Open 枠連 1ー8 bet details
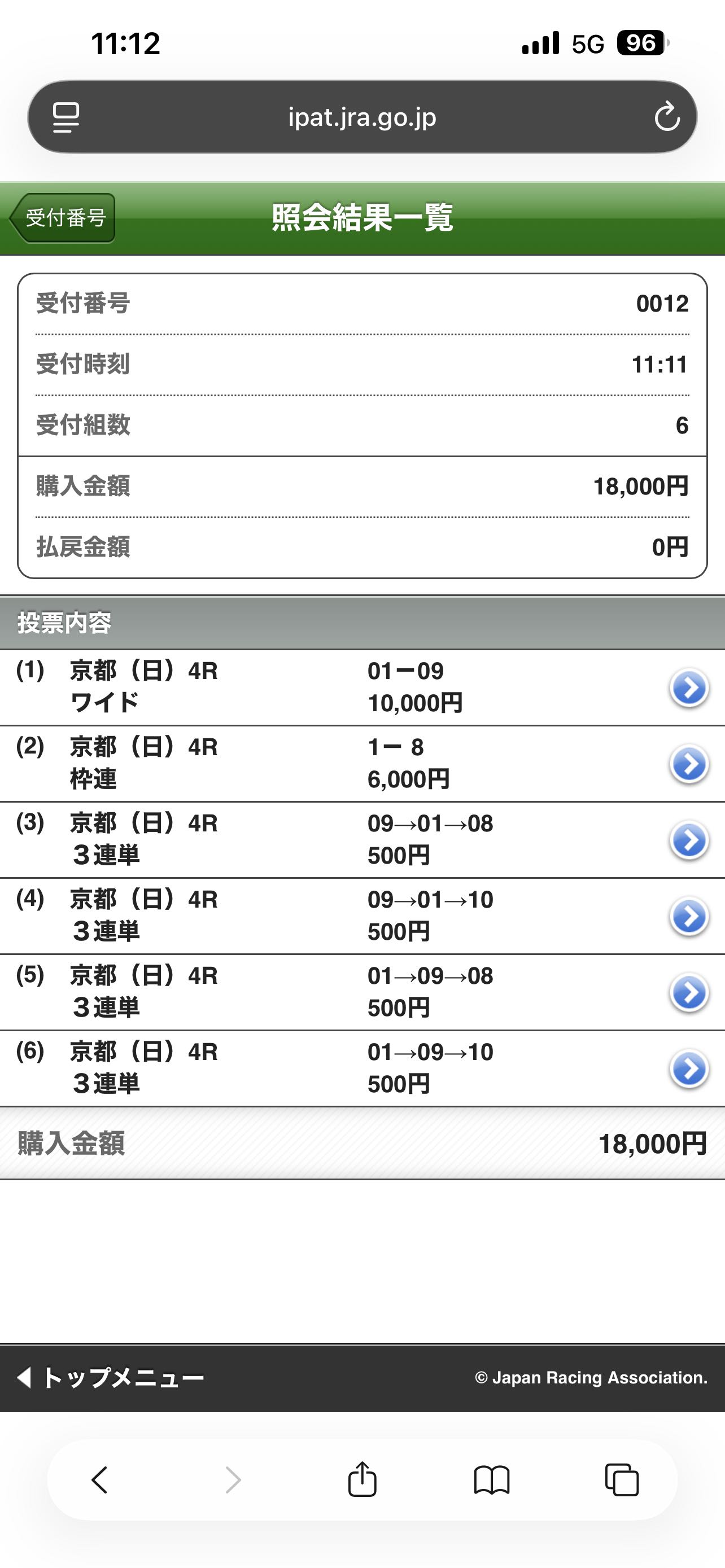The image size is (725, 1568). click(688, 764)
